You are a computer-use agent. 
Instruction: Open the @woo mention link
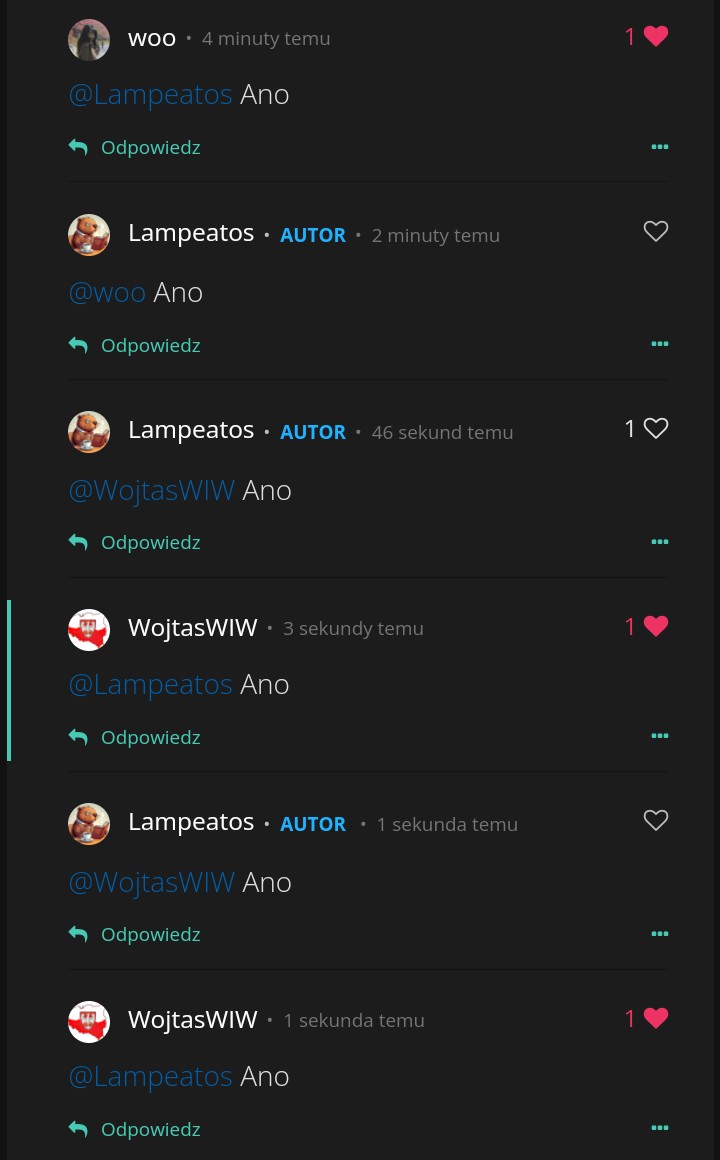coord(106,292)
